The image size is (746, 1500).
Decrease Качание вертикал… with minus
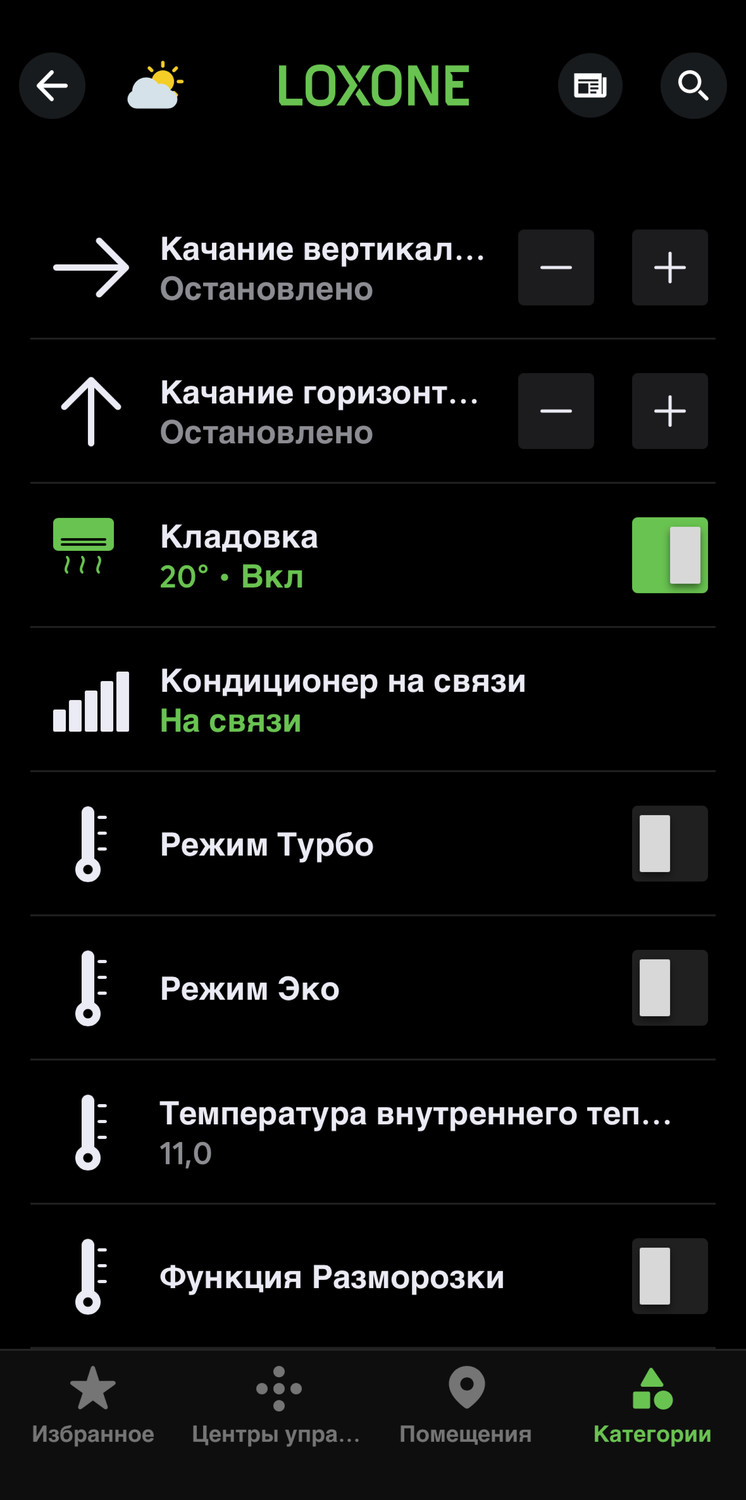pos(556,267)
